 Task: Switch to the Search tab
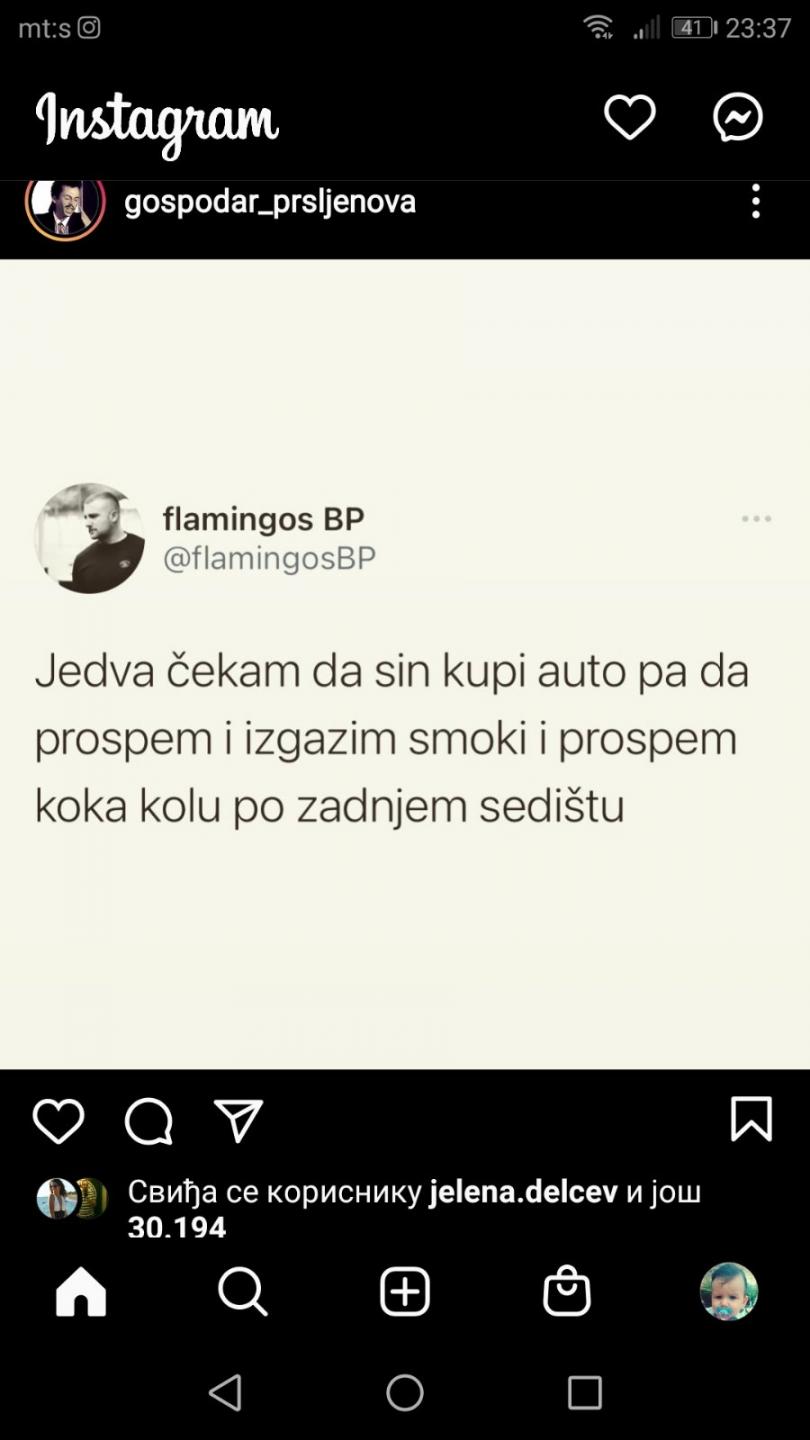[242, 1292]
